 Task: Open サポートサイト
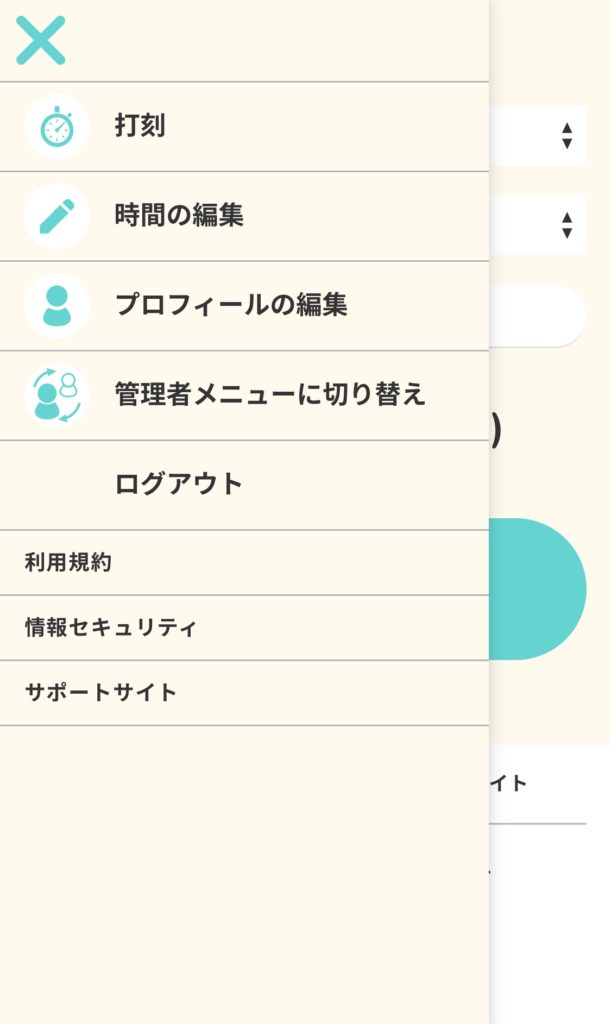coord(101,692)
